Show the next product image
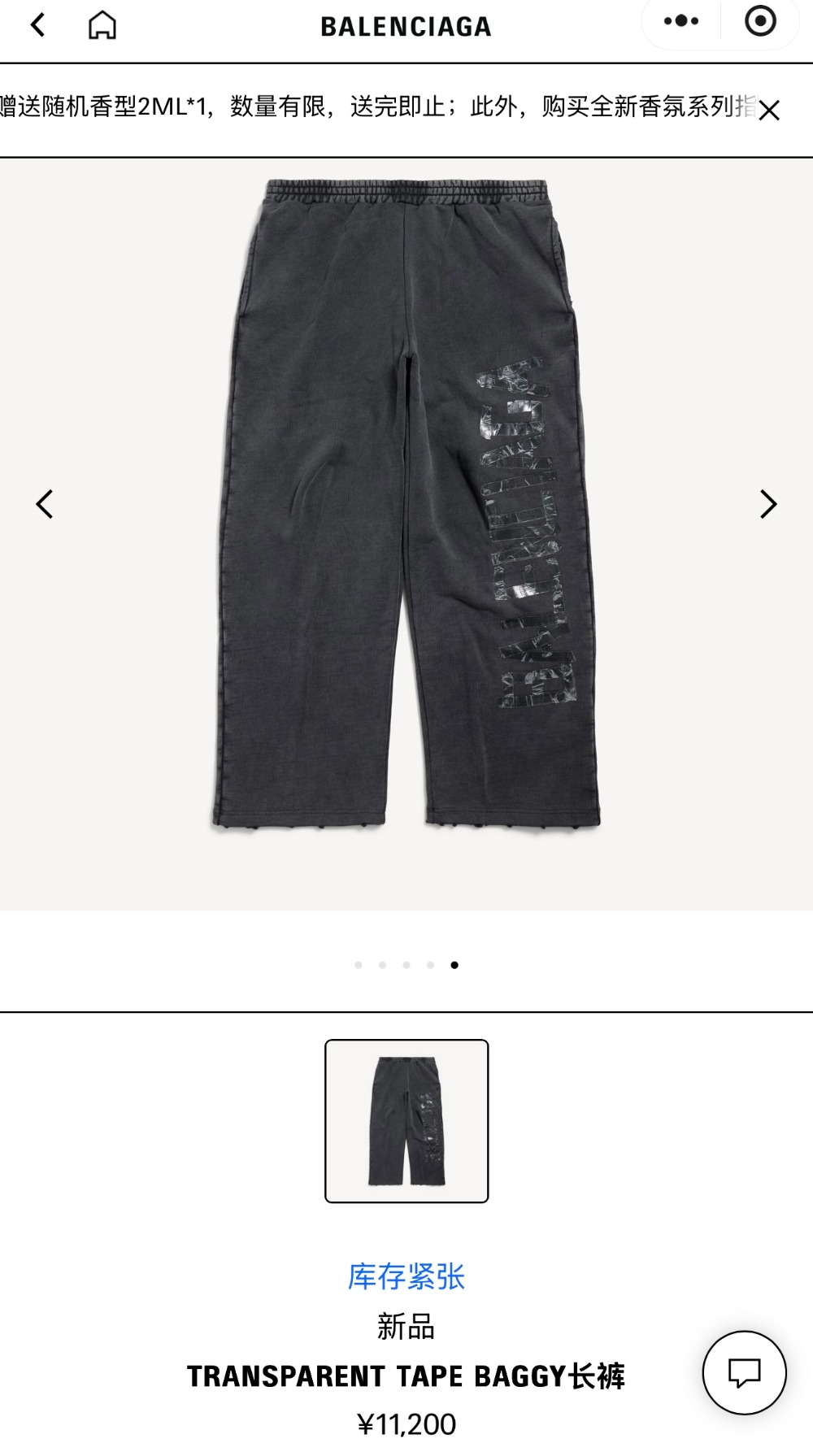 (x=767, y=504)
